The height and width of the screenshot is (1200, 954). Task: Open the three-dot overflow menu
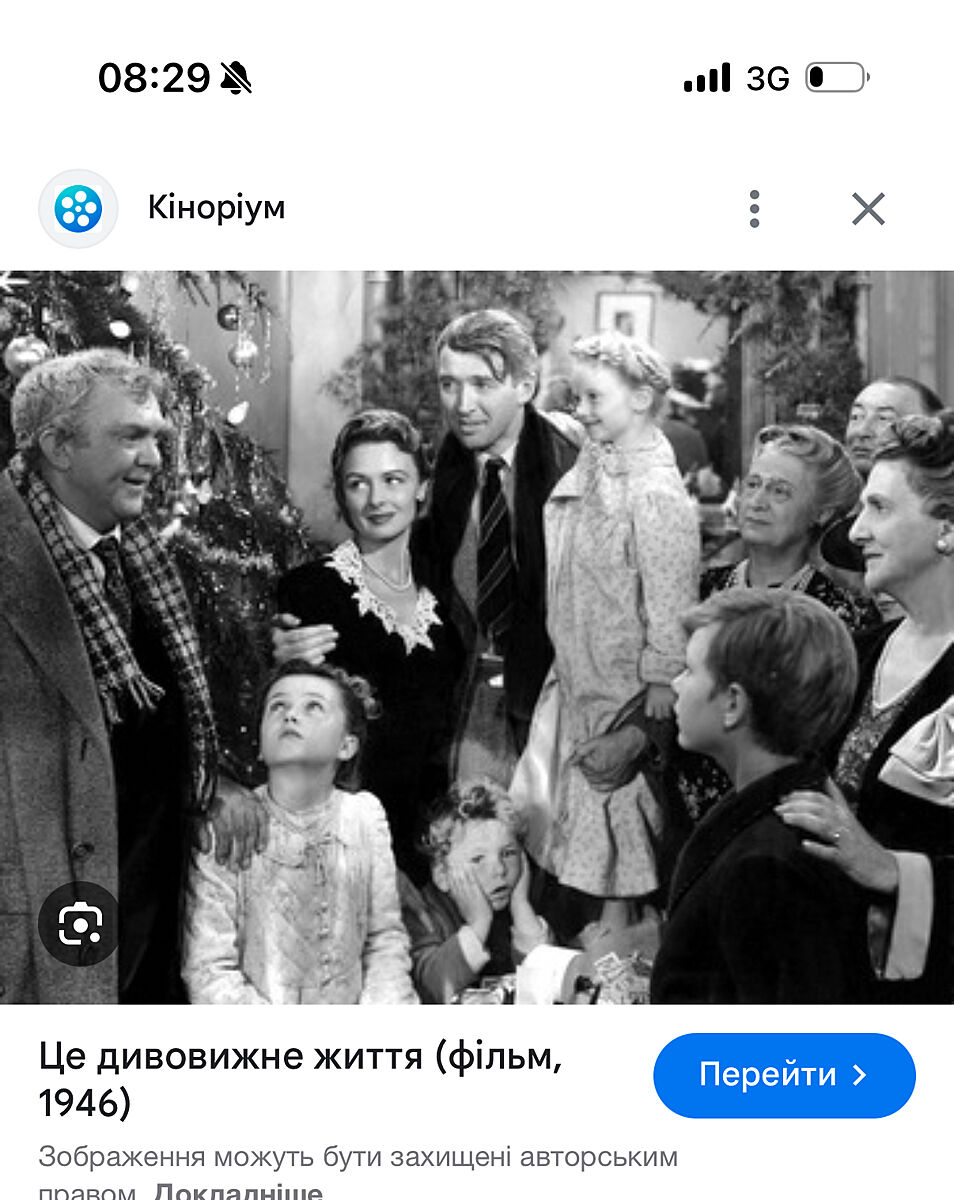point(754,209)
